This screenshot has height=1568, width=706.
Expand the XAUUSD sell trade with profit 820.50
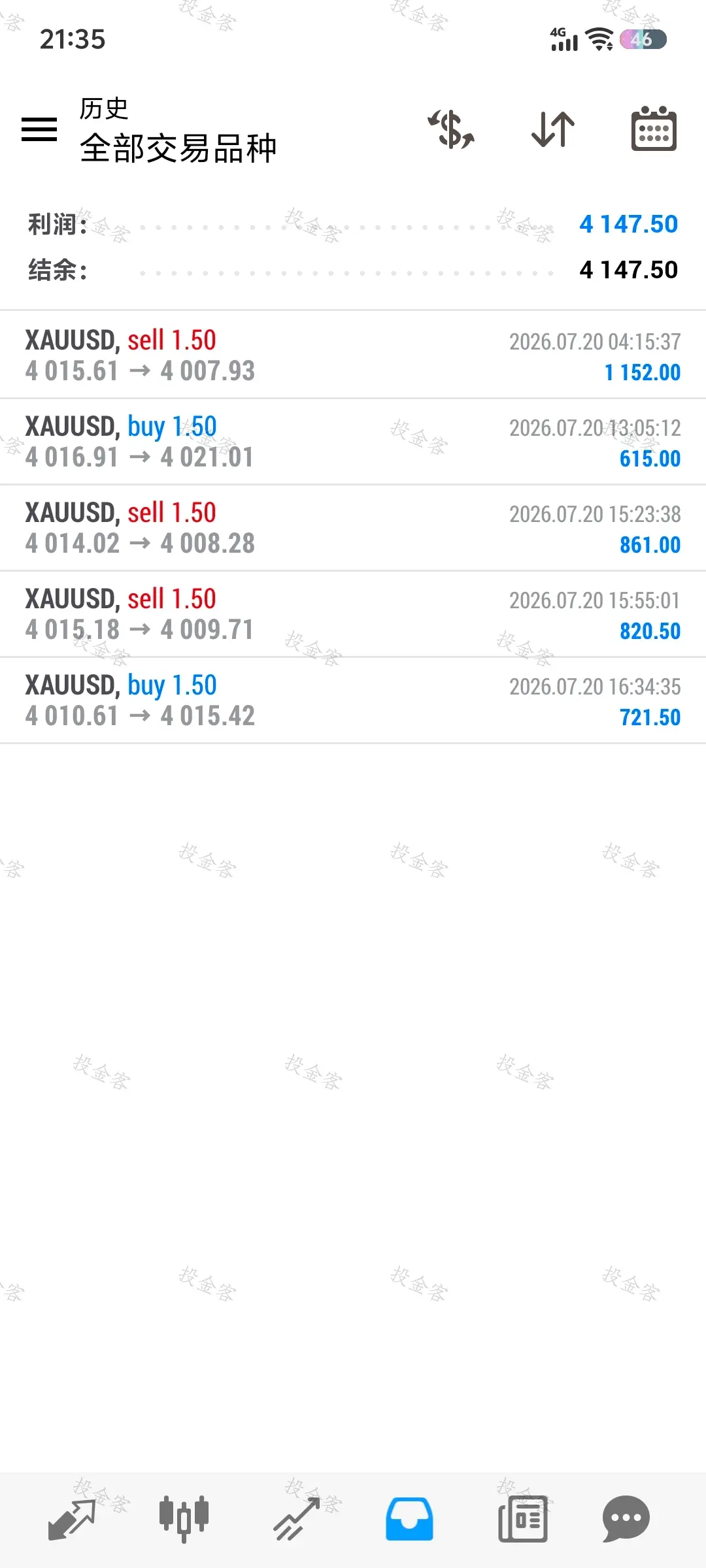tap(353, 613)
